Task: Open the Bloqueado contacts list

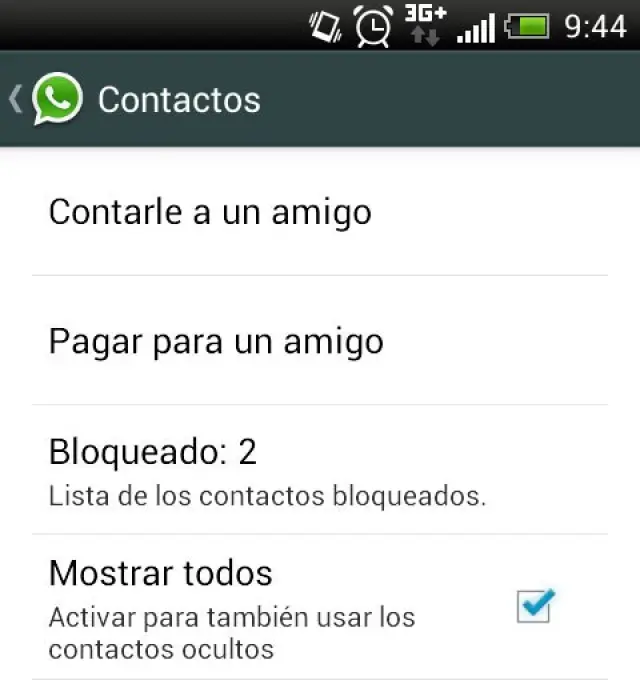Action: coord(268,470)
